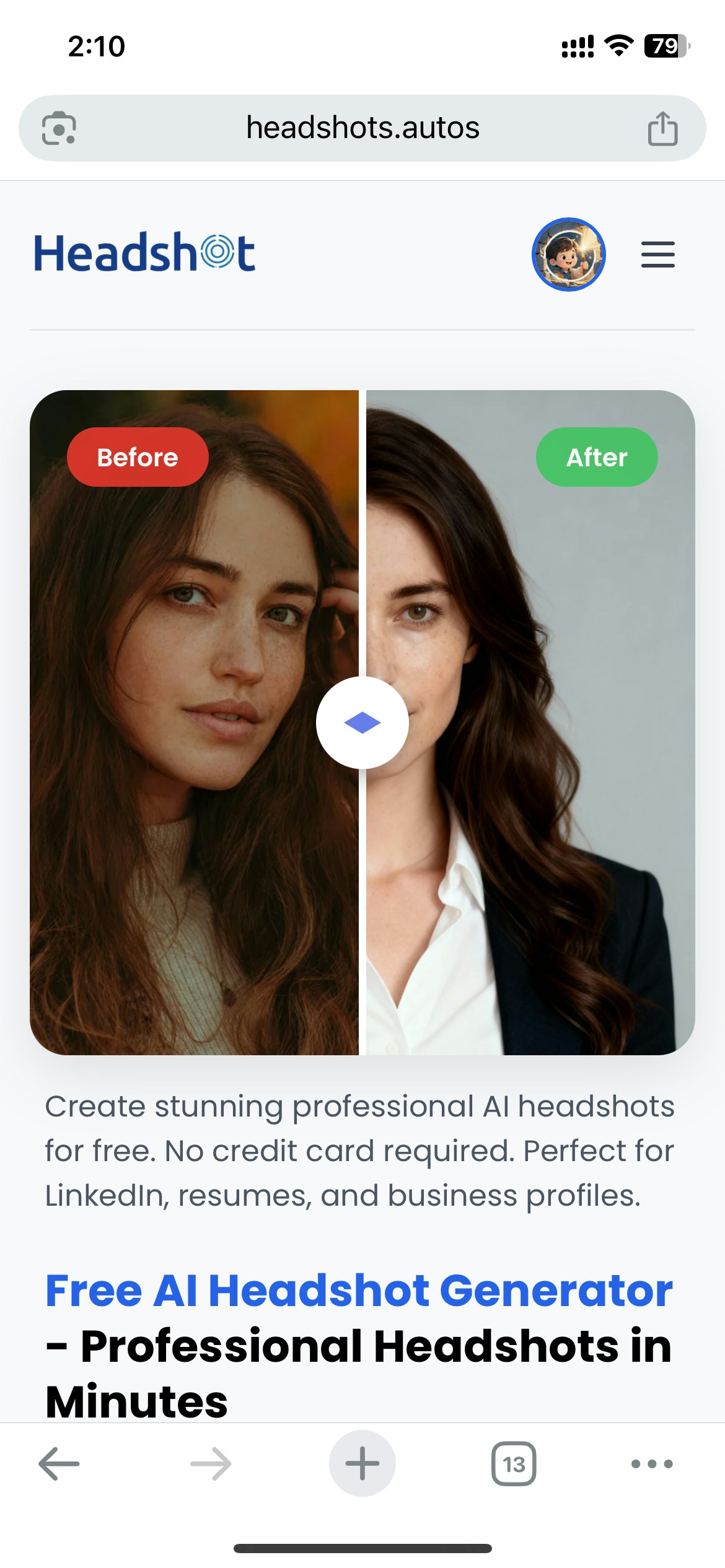Open the new tab plus icon
Screen dimensions: 725x1568
pyautogui.click(x=362, y=1463)
